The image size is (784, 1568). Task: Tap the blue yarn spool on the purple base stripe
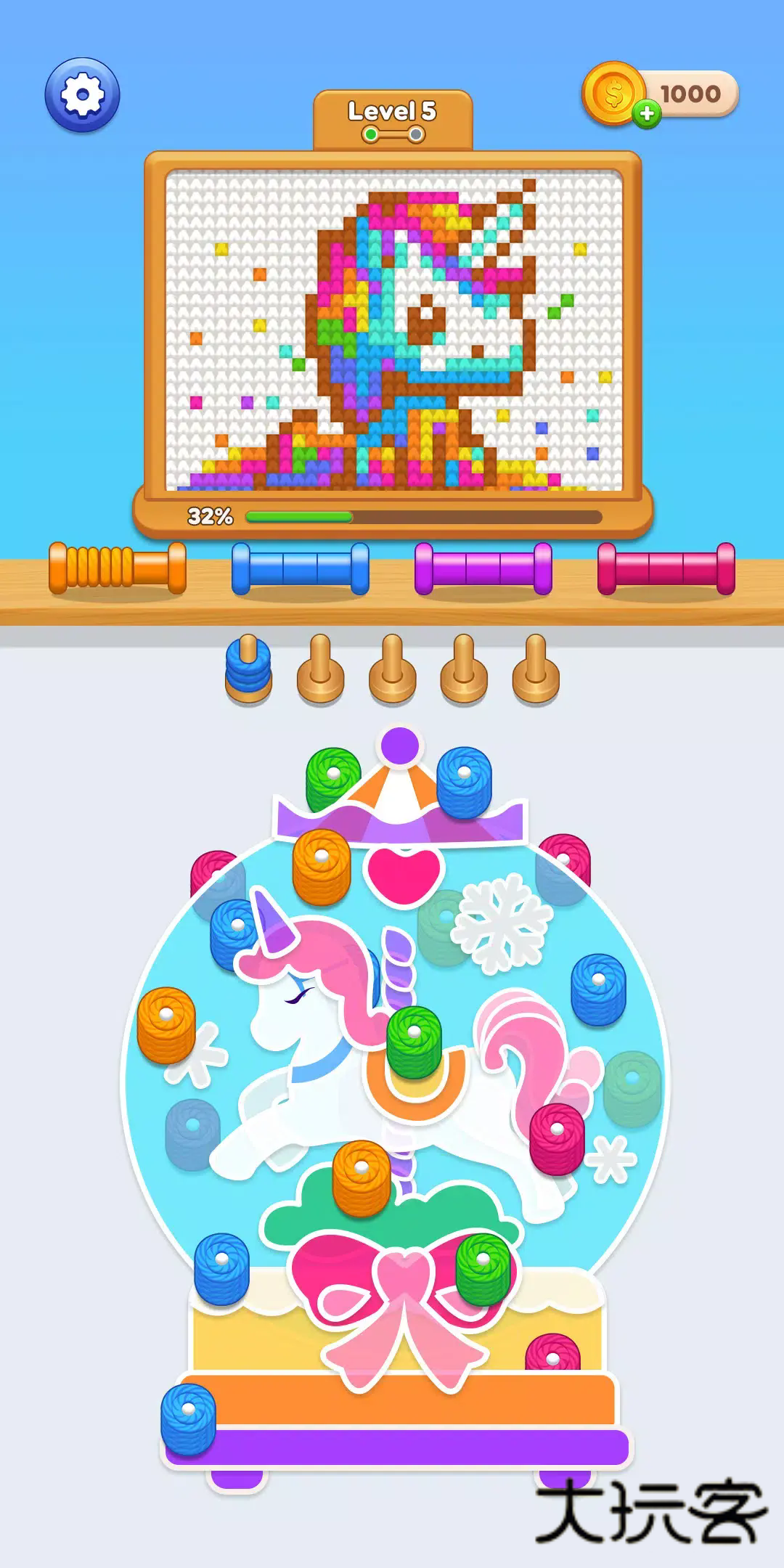point(188,1418)
